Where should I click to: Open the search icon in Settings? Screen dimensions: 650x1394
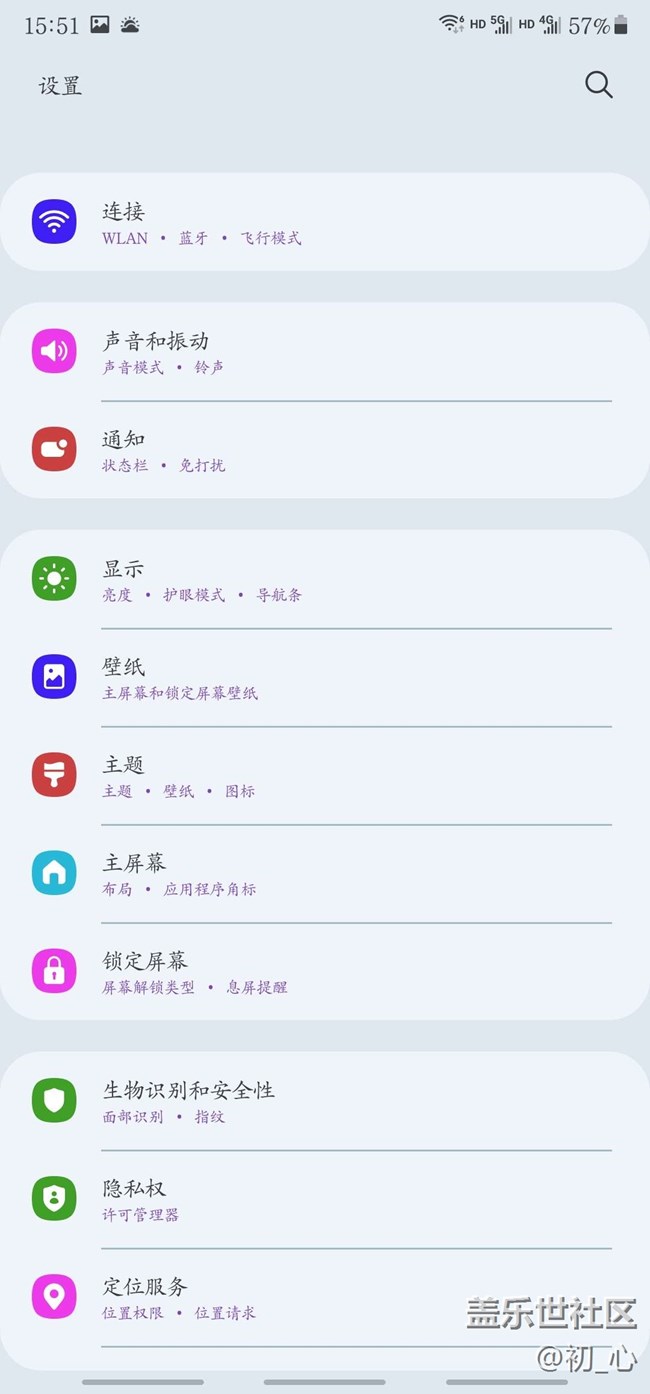[x=598, y=85]
